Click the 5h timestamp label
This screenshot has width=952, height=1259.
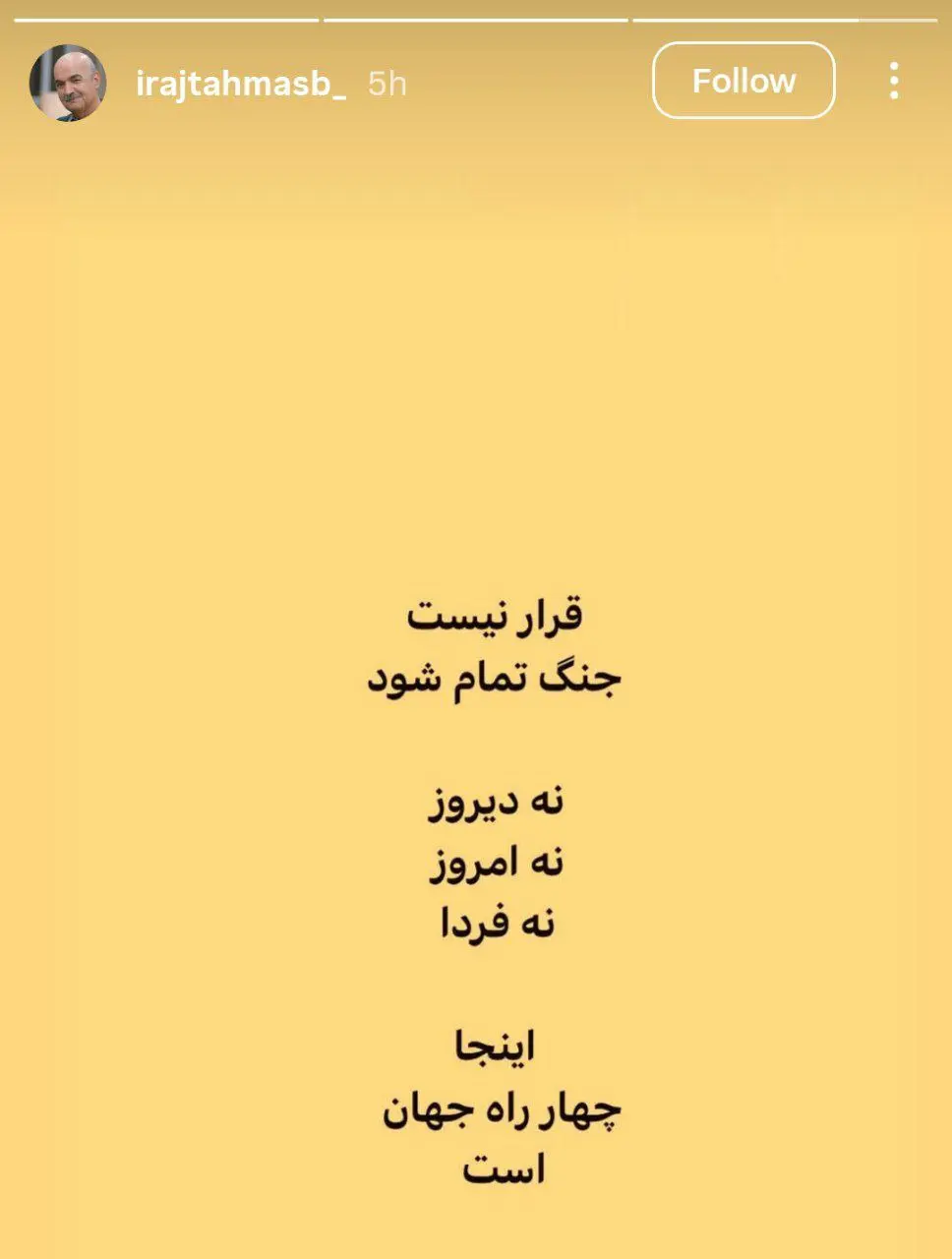click(387, 85)
